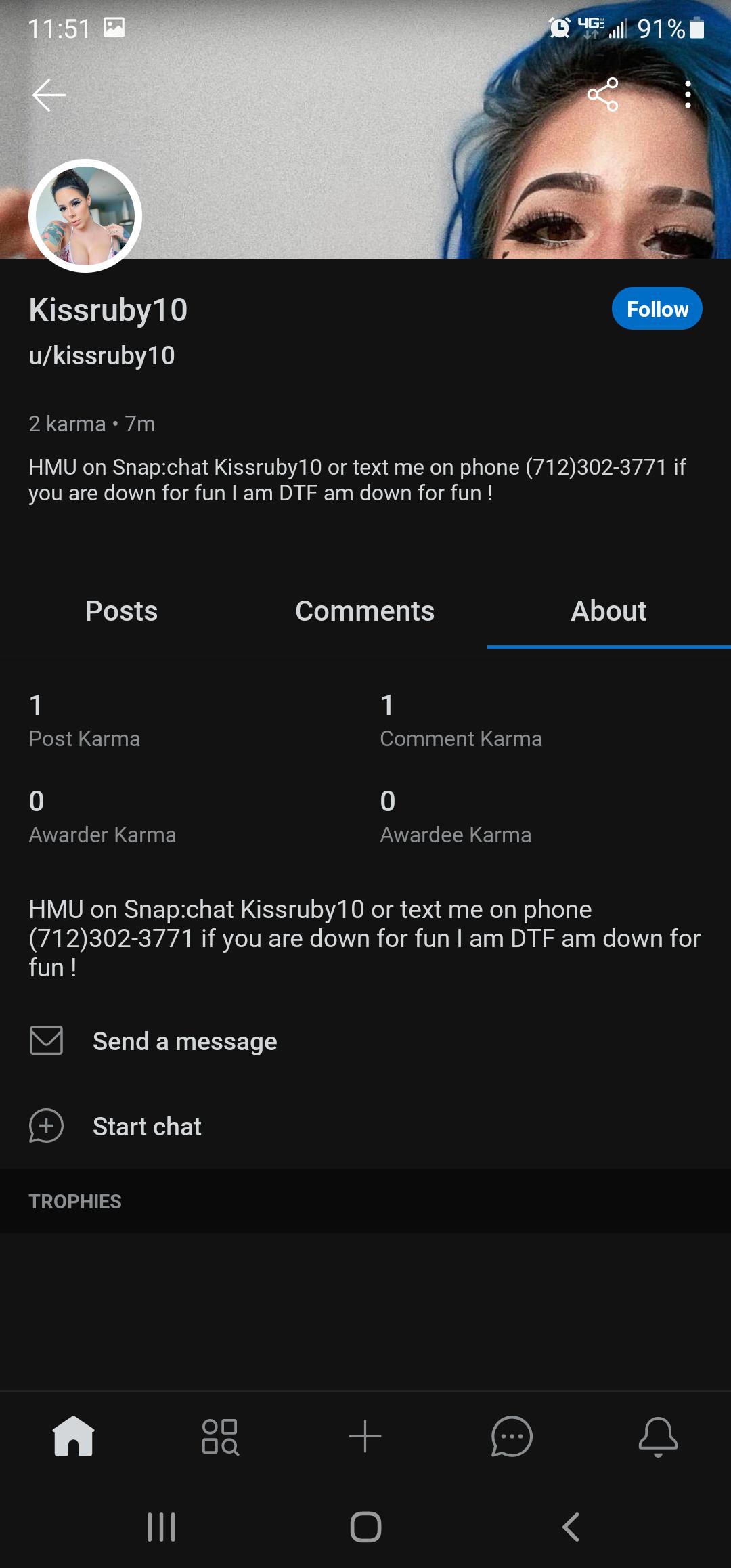
Task: Open the u/kissruby10 username link
Action: click(102, 355)
